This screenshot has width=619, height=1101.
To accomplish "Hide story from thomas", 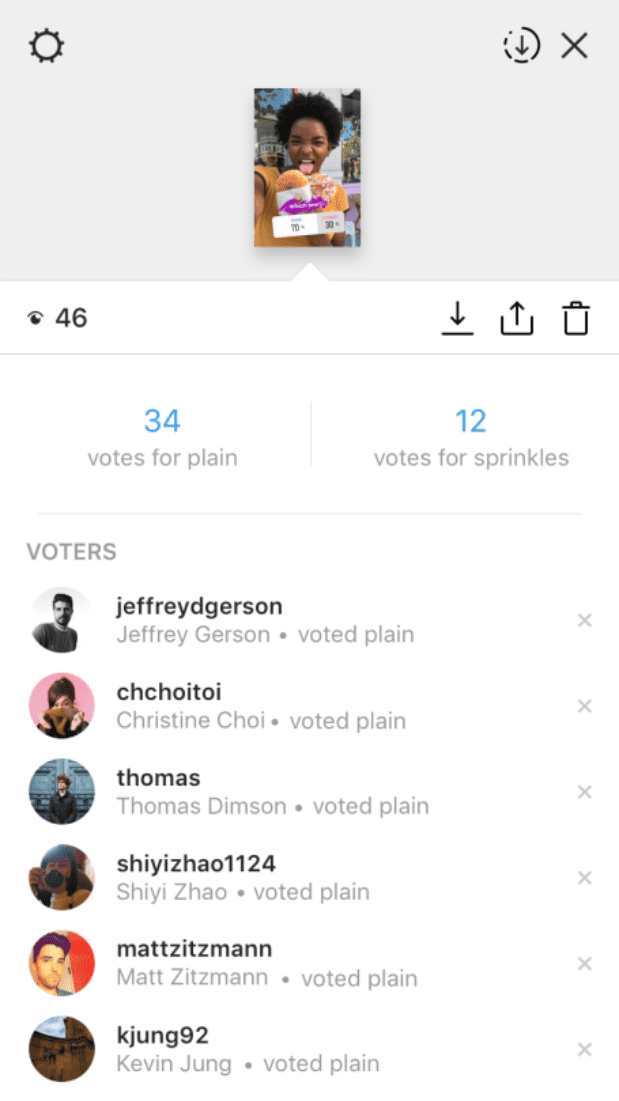I will pyautogui.click(x=585, y=792).
